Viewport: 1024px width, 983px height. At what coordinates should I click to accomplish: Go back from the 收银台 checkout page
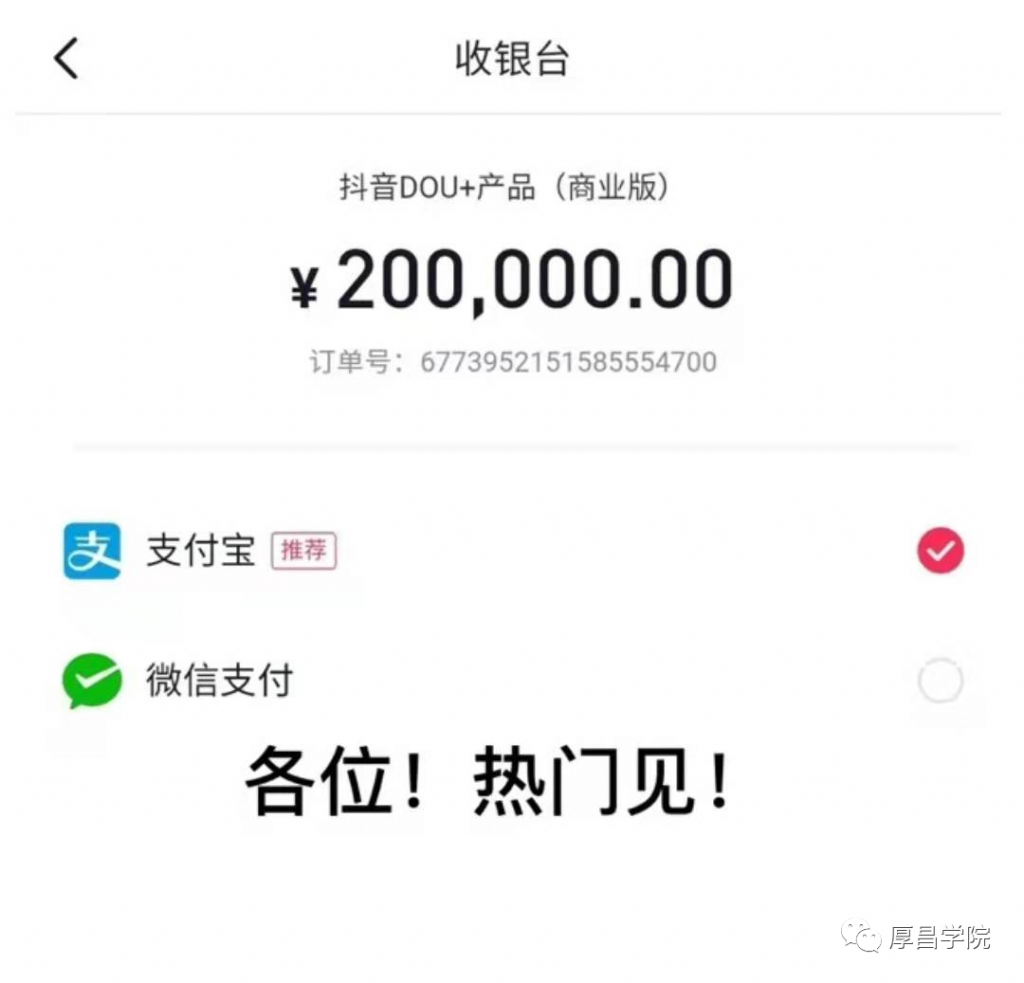tap(66, 59)
